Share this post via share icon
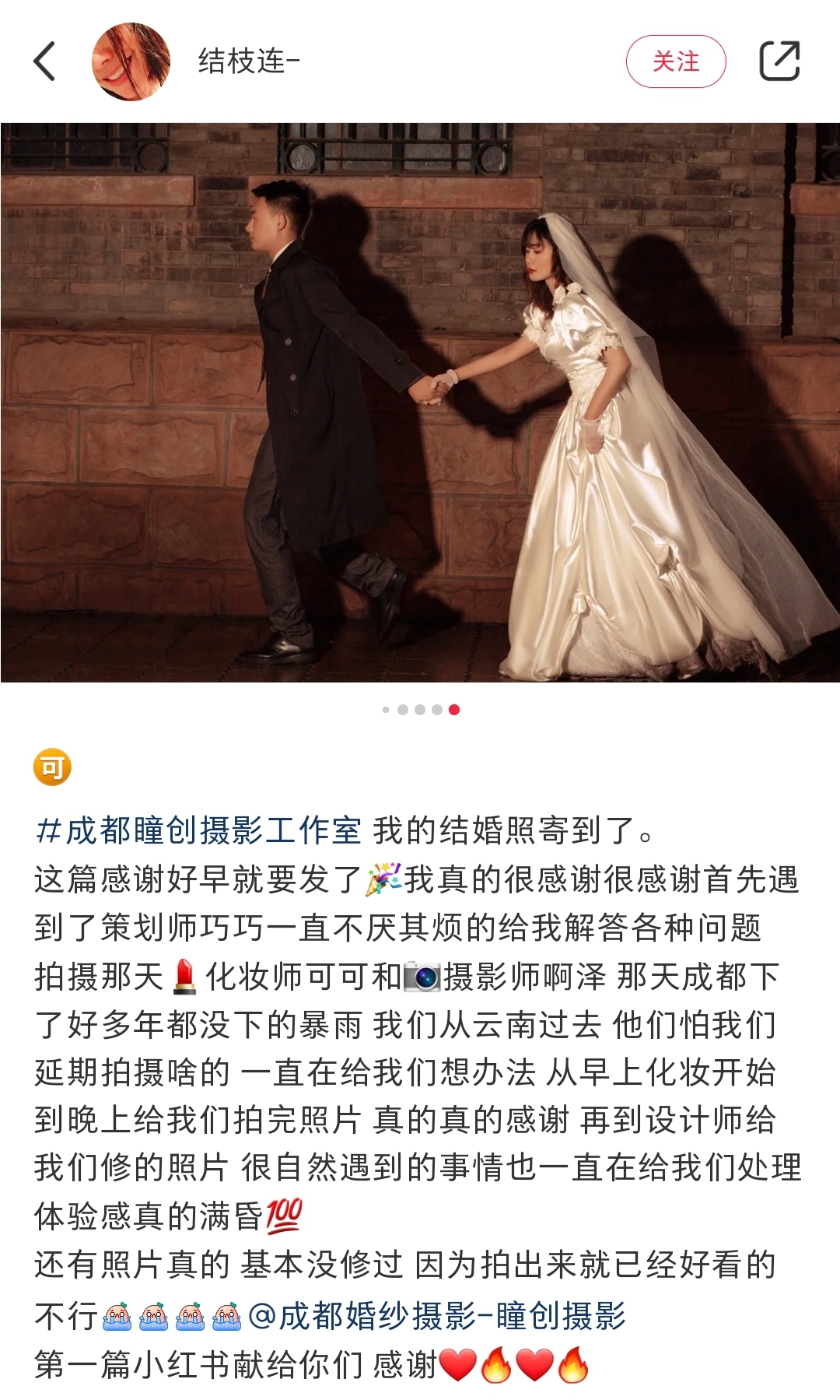840x1400 pixels. [779, 61]
